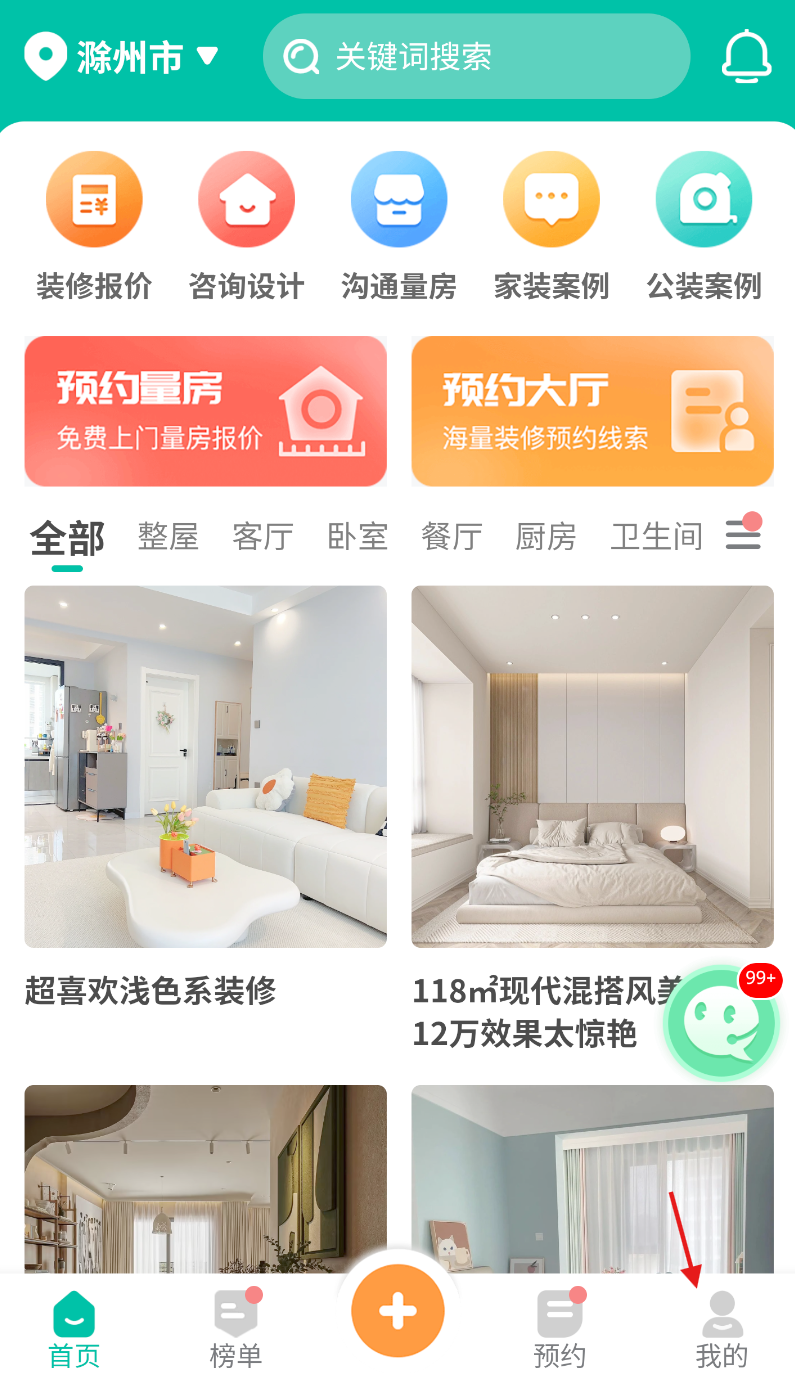Tap the 关键词搜索 search box
The image size is (795, 1375).
[x=476, y=57]
